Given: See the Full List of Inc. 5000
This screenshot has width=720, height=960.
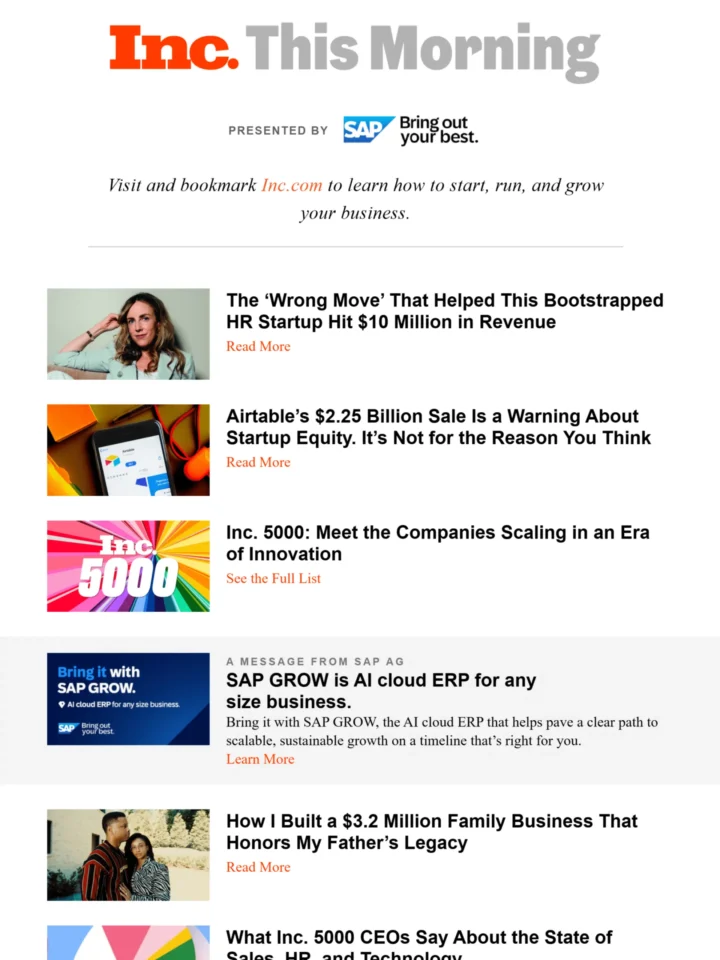Looking at the screenshot, I should coord(273,579).
